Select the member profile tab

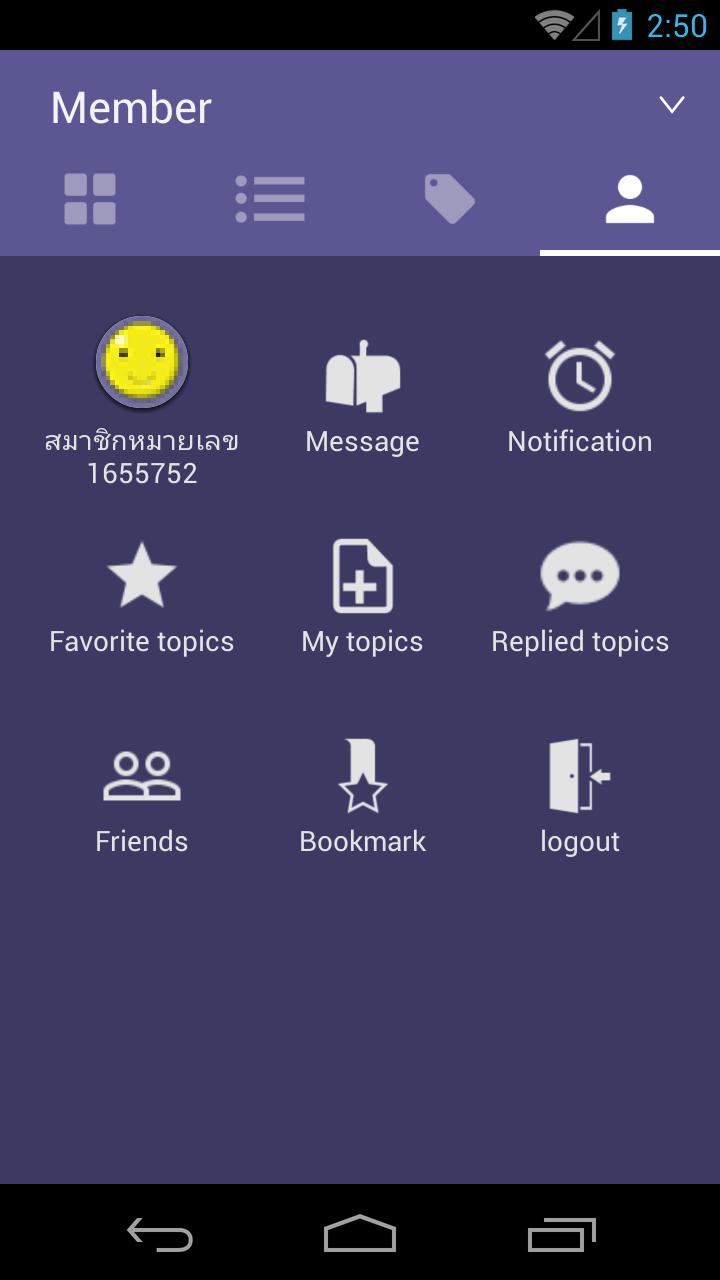point(630,199)
